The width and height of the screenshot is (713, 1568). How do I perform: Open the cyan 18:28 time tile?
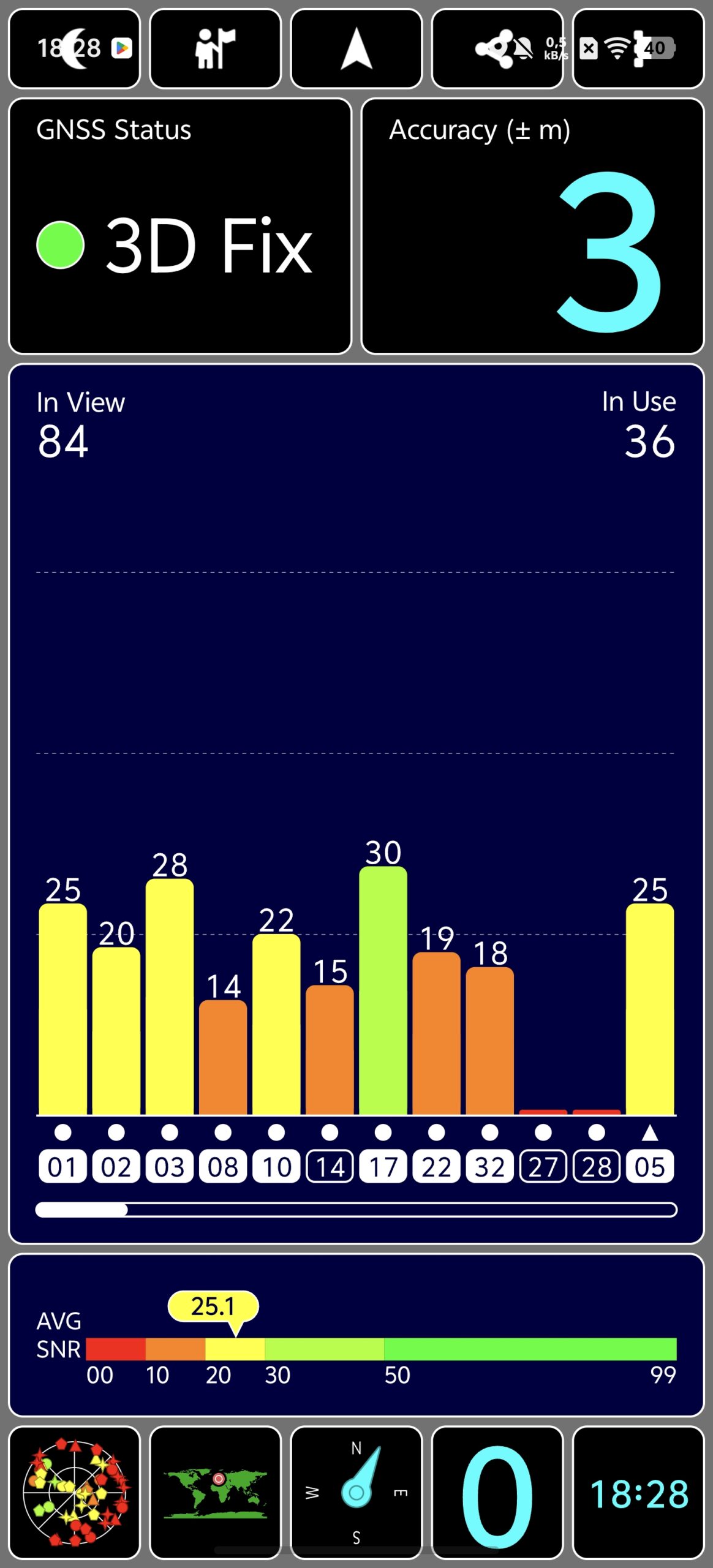coord(638,1492)
